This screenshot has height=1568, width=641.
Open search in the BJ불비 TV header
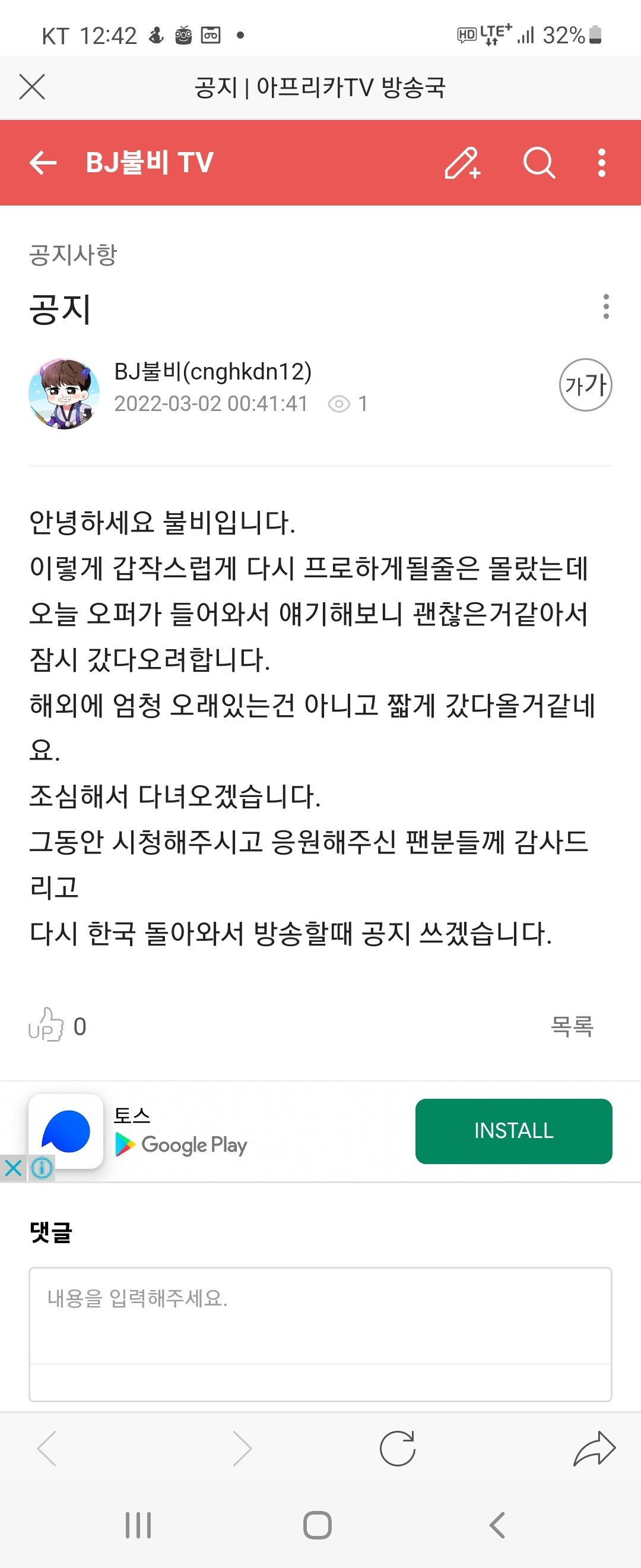point(539,163)
